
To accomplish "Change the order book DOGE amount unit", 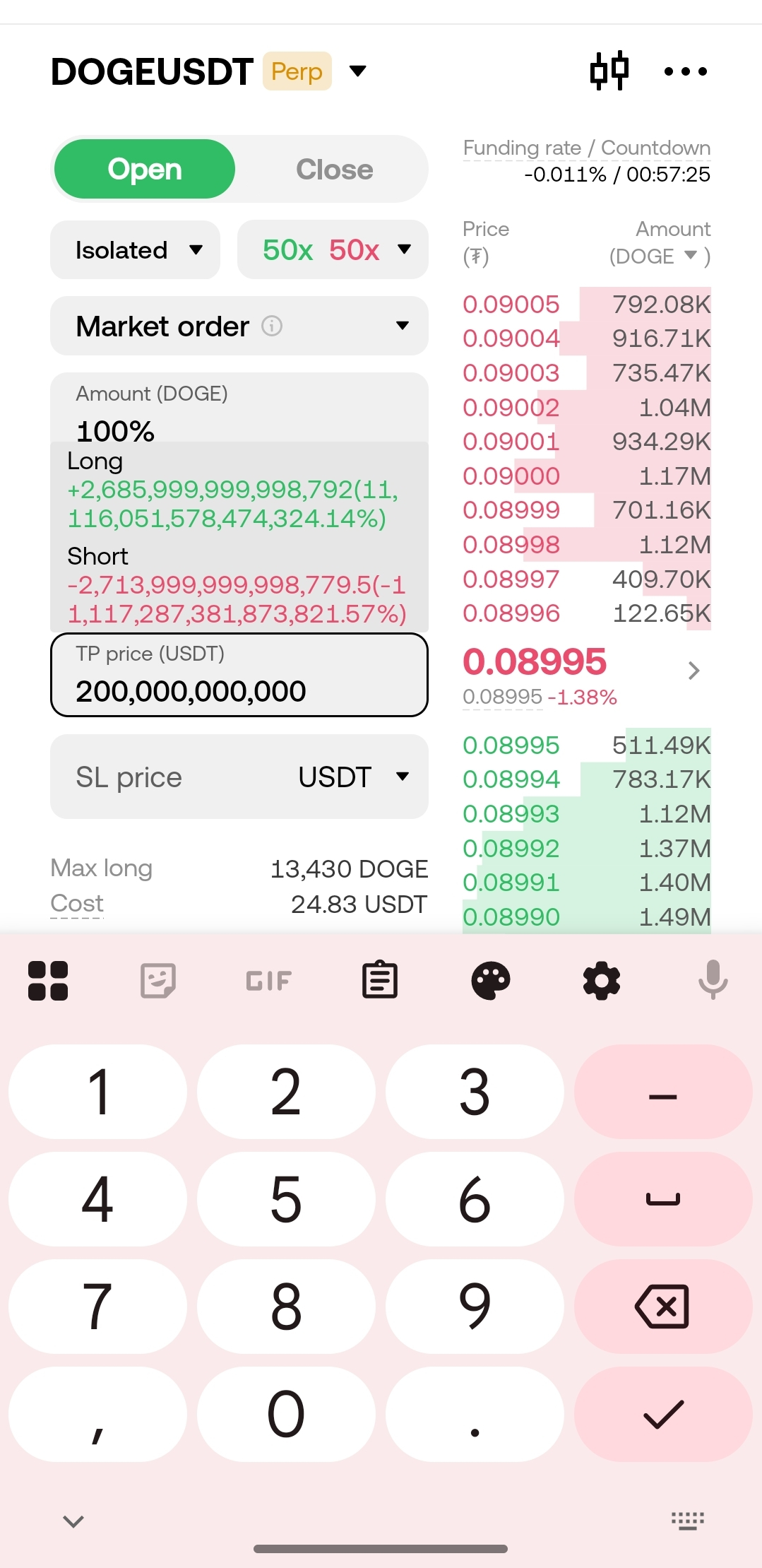I will pos(690,255).
